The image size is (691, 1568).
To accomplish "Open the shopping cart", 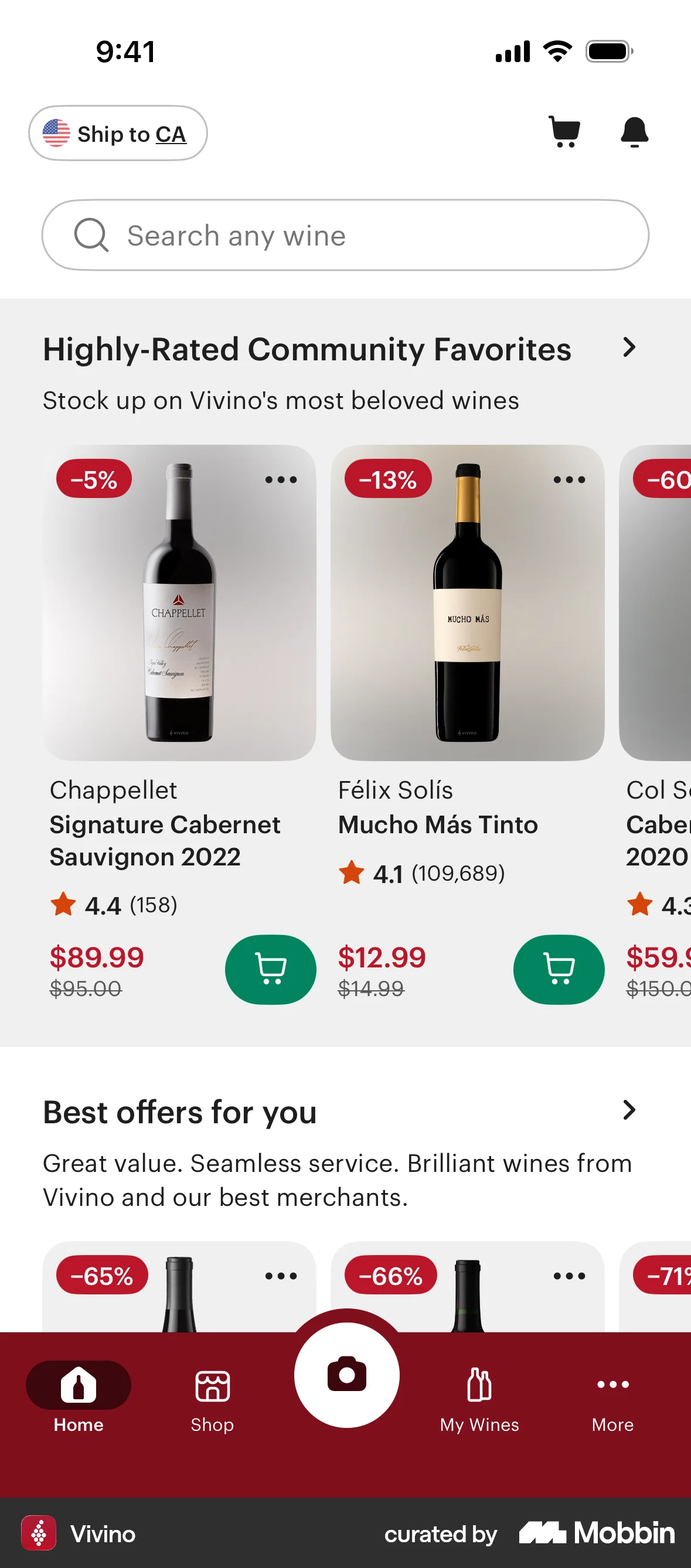I will pyautogui.click(x=563, y=132).
